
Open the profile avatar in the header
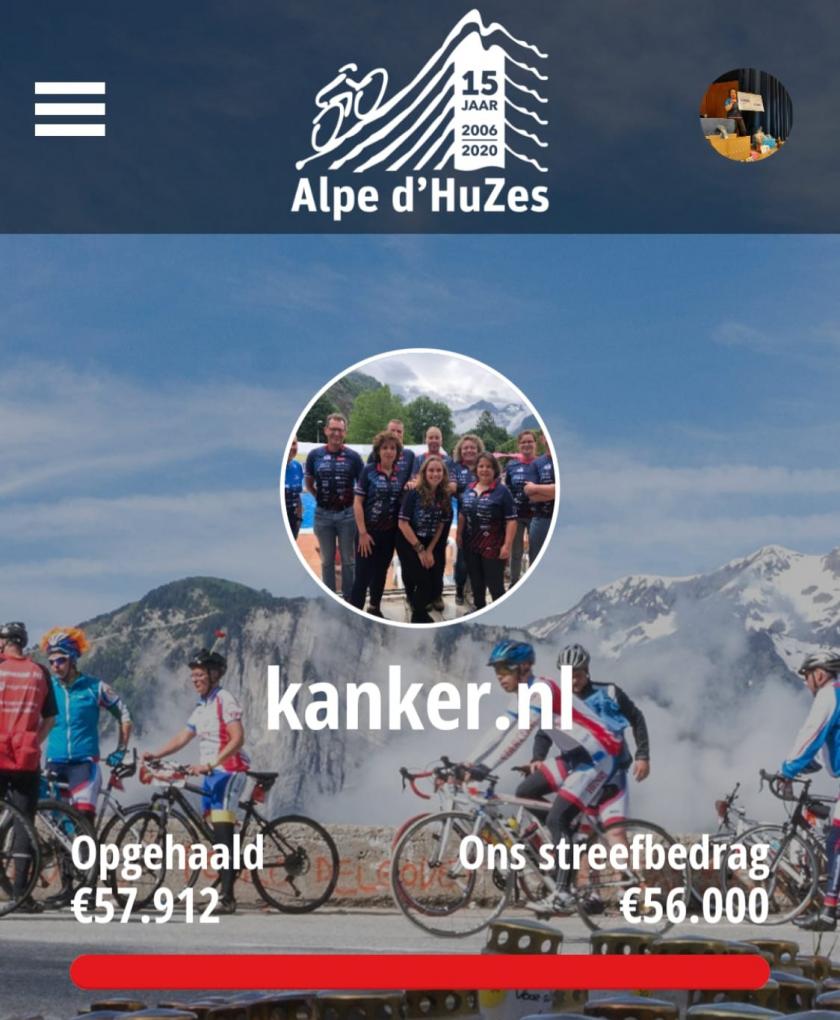[x=746, y=115]
